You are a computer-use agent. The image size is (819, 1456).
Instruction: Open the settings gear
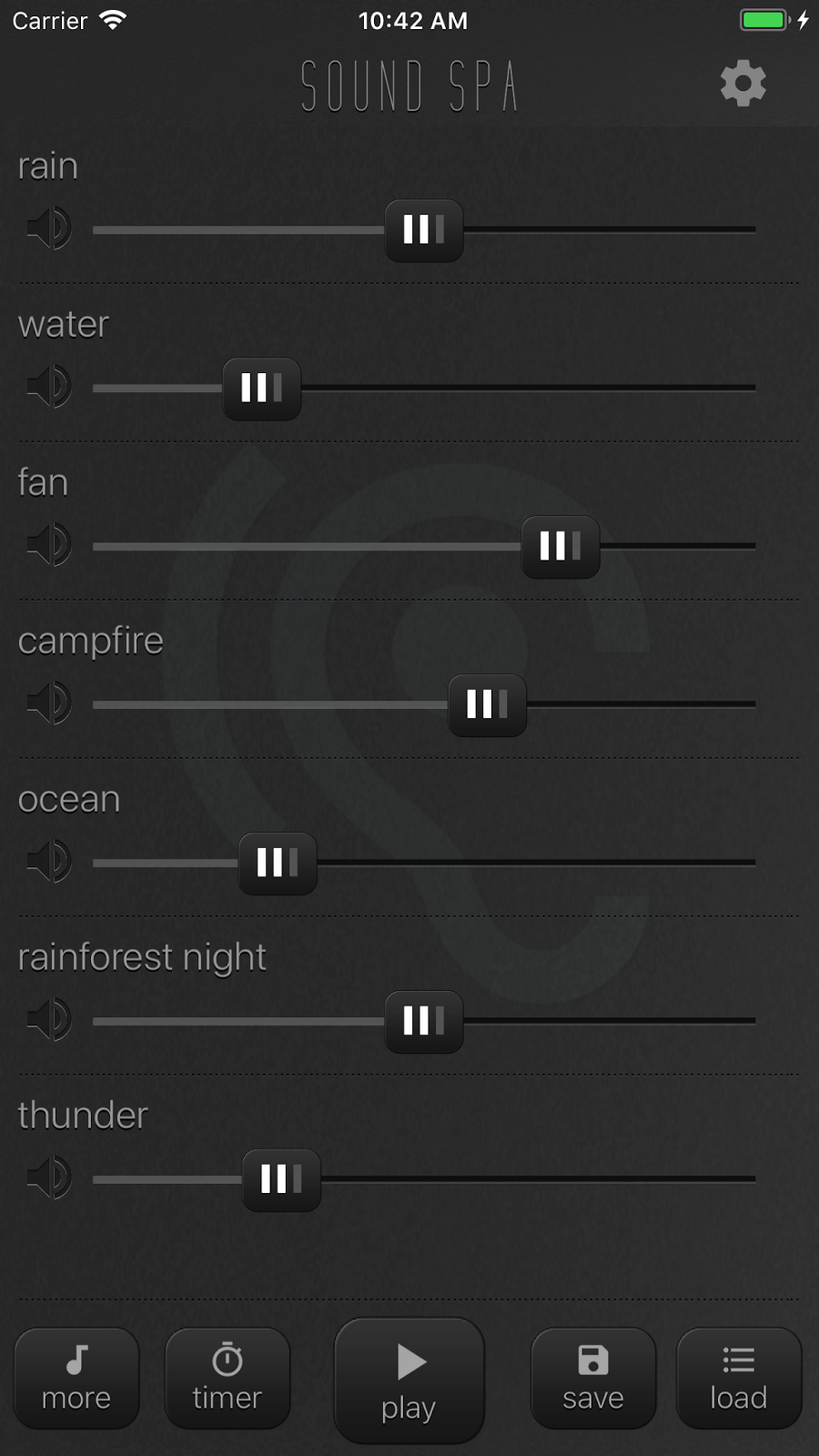743,84
